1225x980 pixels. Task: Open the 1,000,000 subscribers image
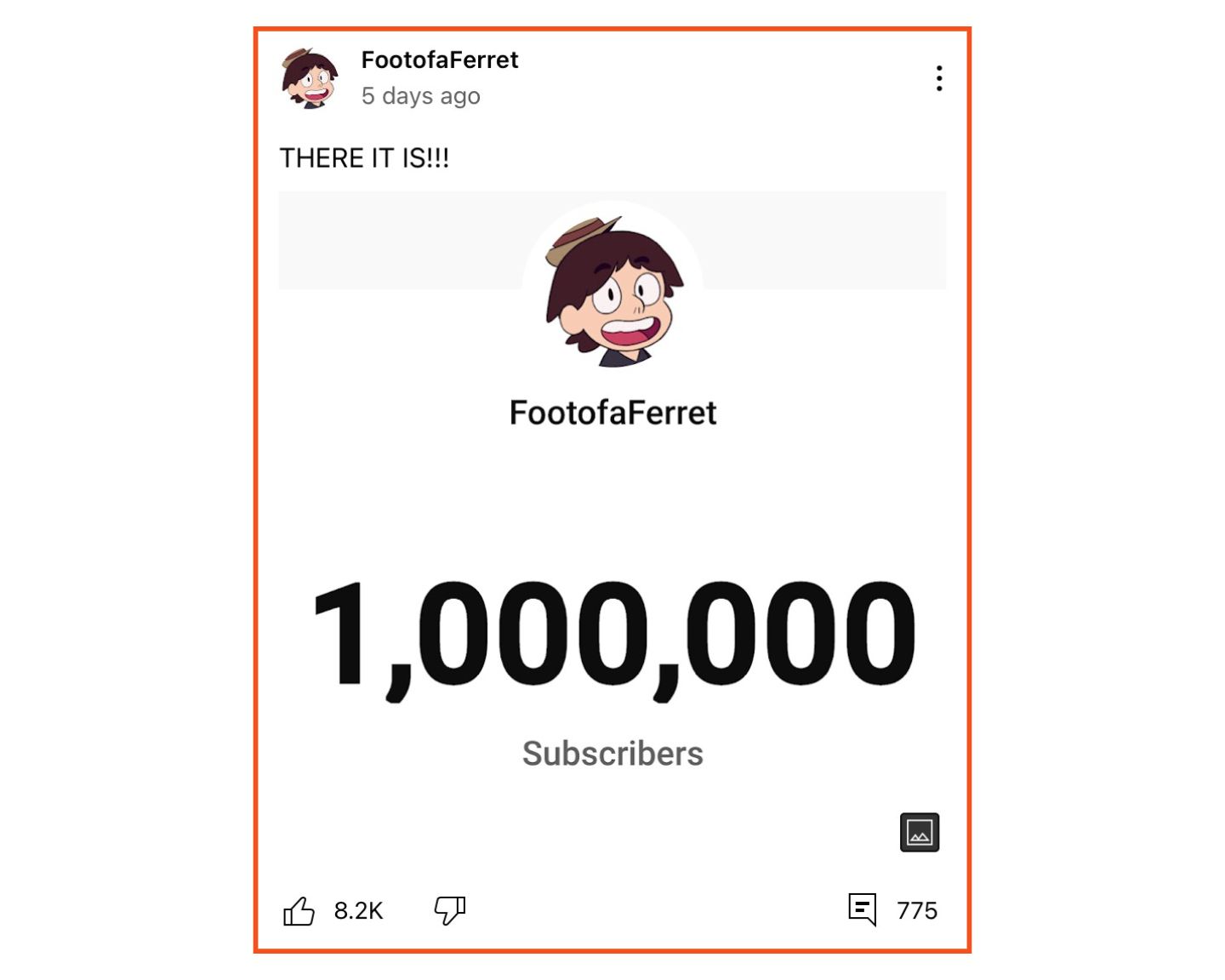pos(612,527)
